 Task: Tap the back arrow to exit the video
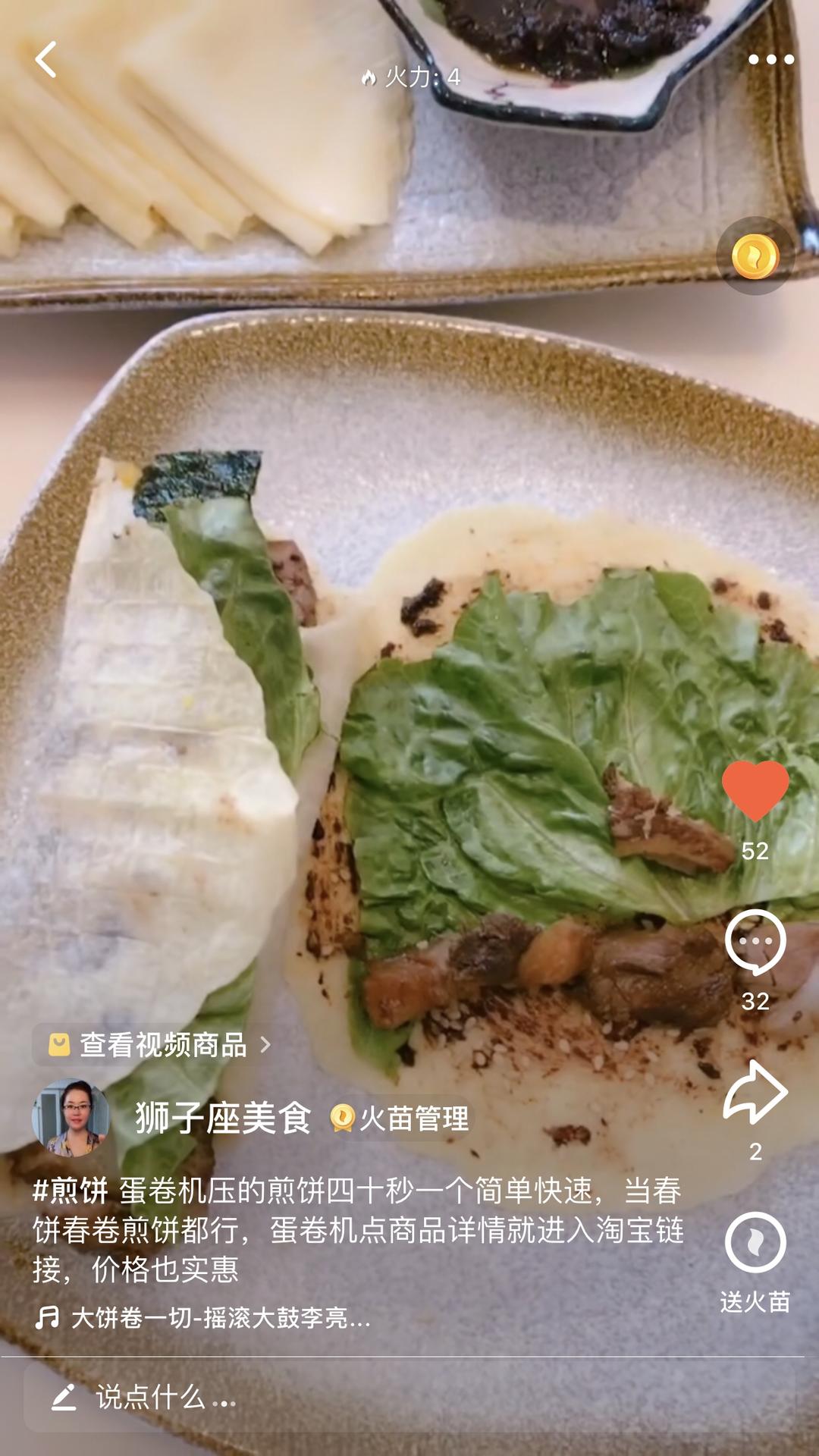coord(45,59)
